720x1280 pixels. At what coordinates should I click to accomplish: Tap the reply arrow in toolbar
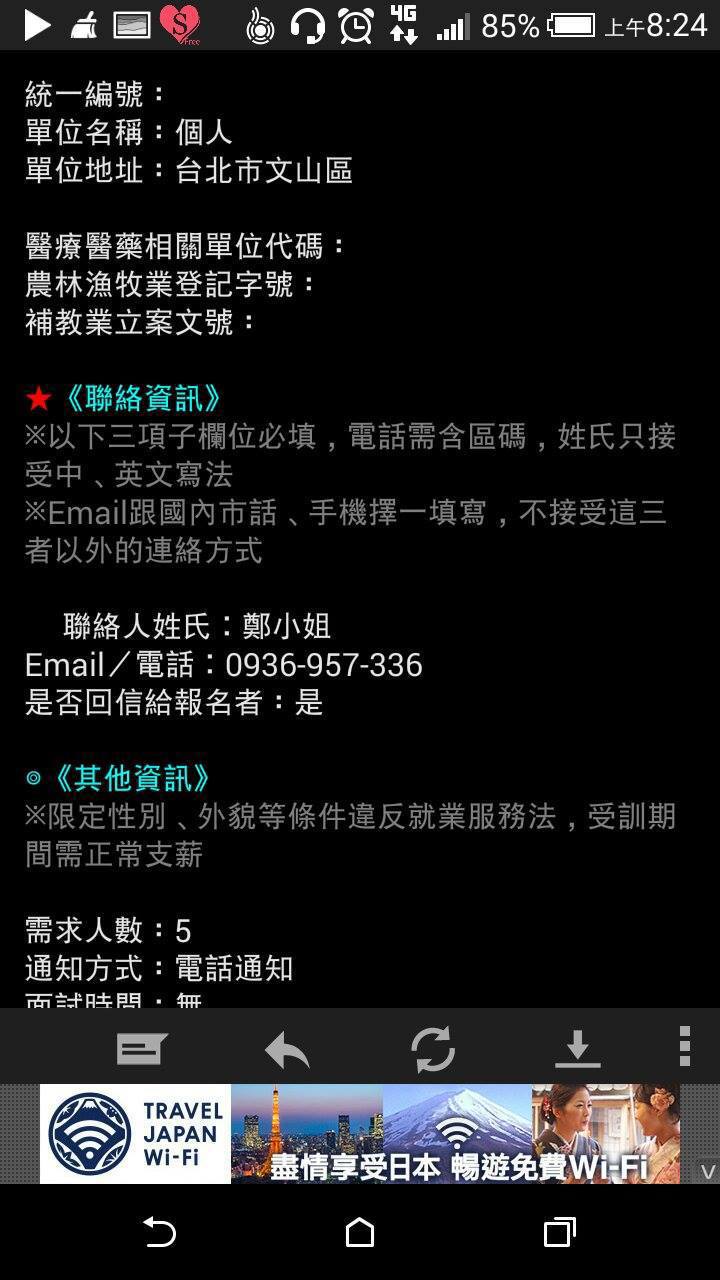pyautogui.click(x=287, y=1051)
